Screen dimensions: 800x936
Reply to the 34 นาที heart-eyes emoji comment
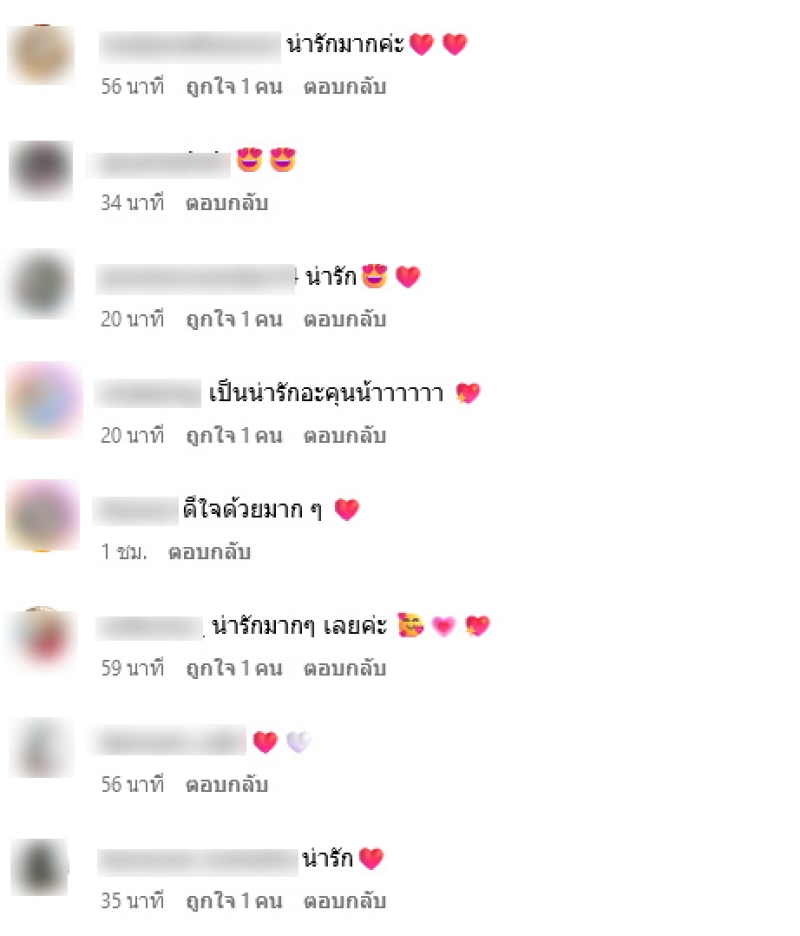[226, 203]
